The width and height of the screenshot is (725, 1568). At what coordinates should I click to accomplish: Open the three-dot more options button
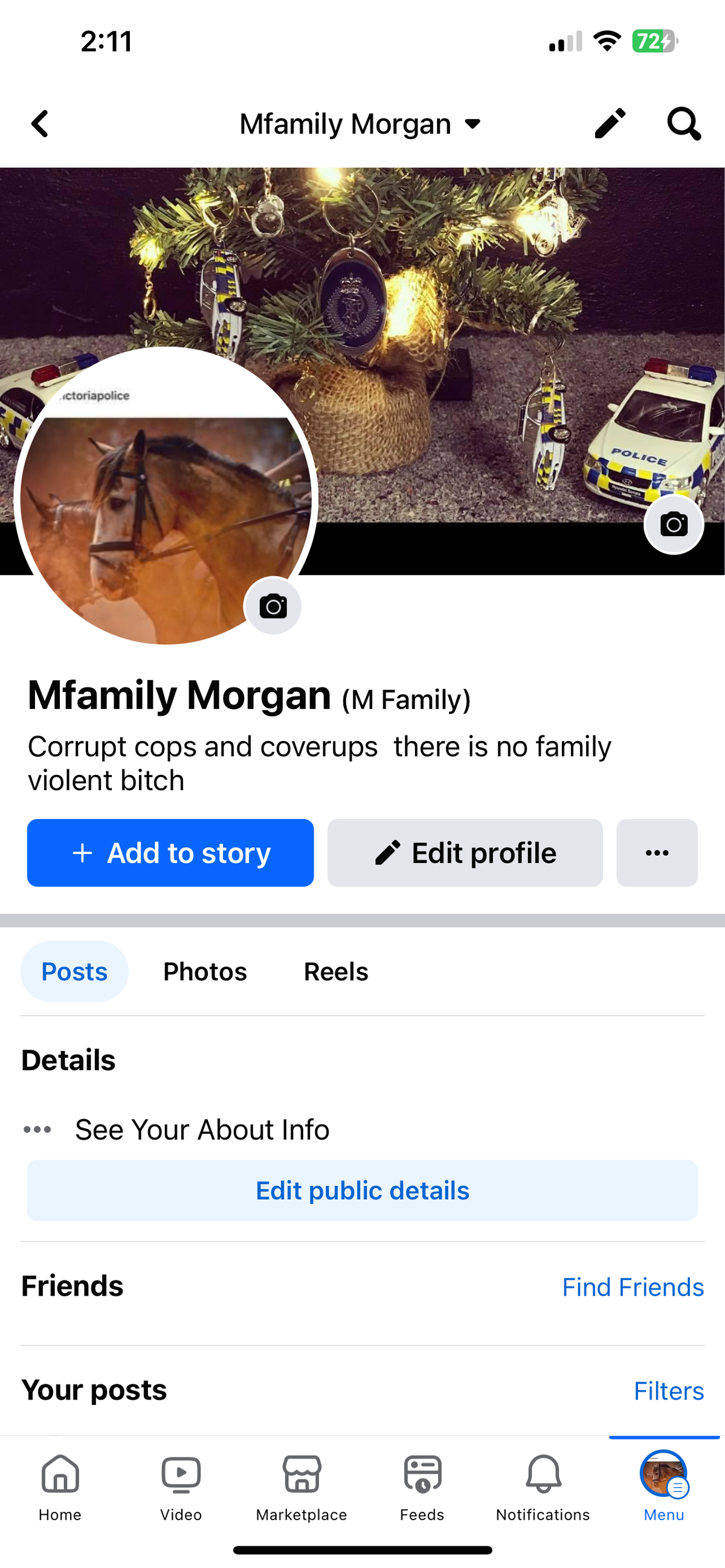coord(657,853)
